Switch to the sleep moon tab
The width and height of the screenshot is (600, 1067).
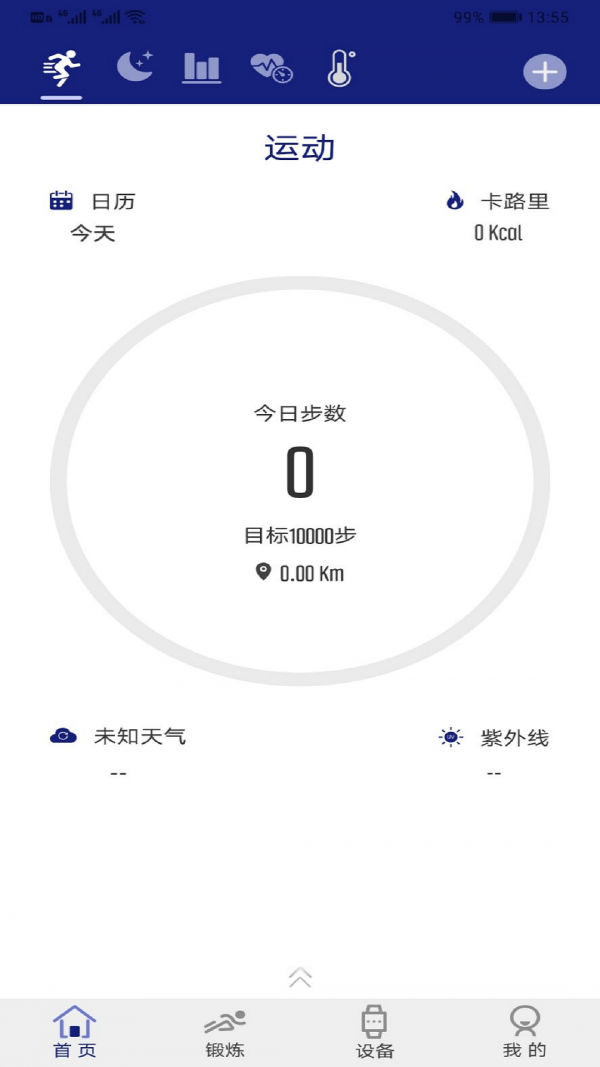(x=135, y=67)
